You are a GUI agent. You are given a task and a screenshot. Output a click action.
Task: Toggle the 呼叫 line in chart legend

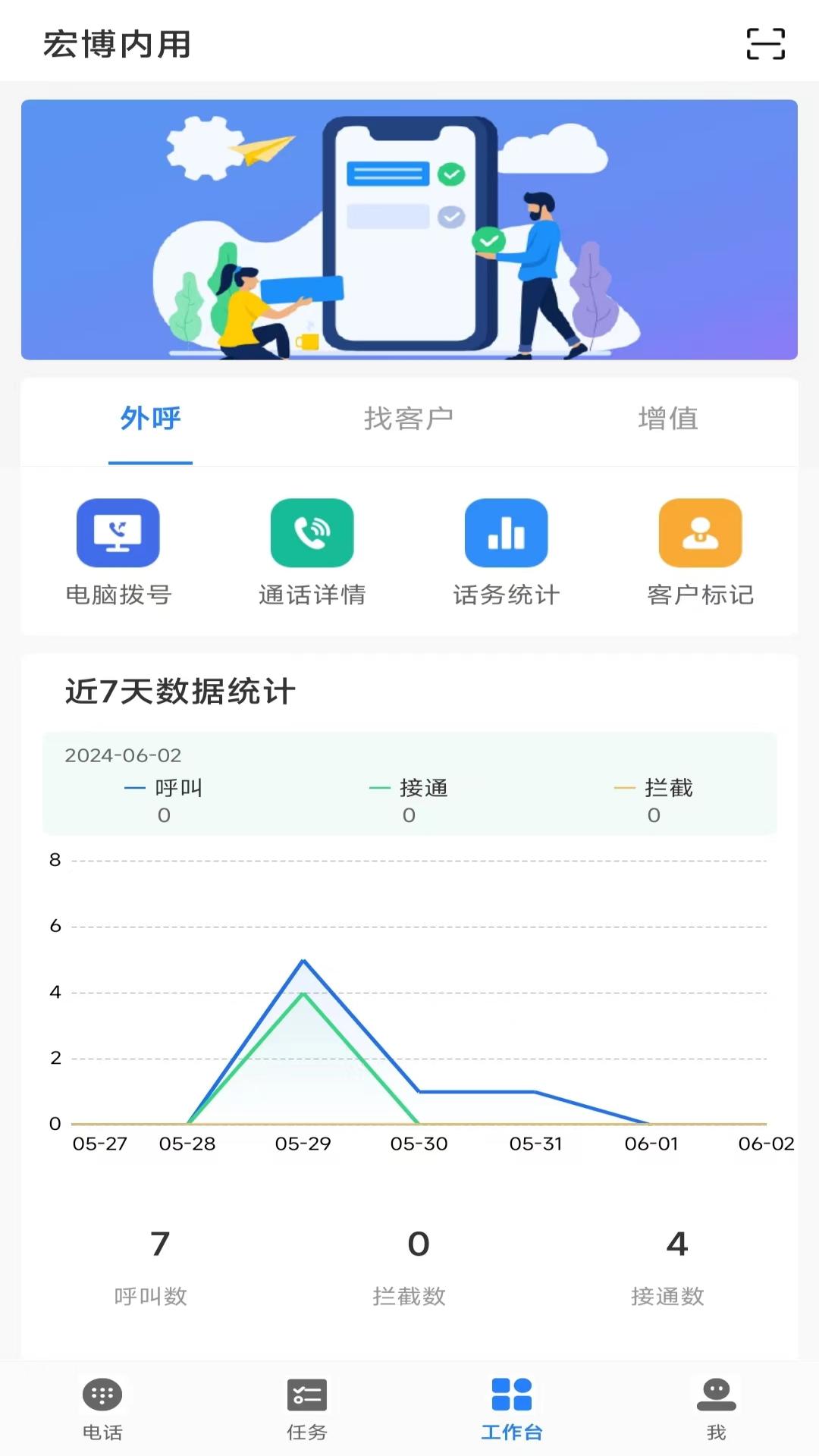coord(164,789)
